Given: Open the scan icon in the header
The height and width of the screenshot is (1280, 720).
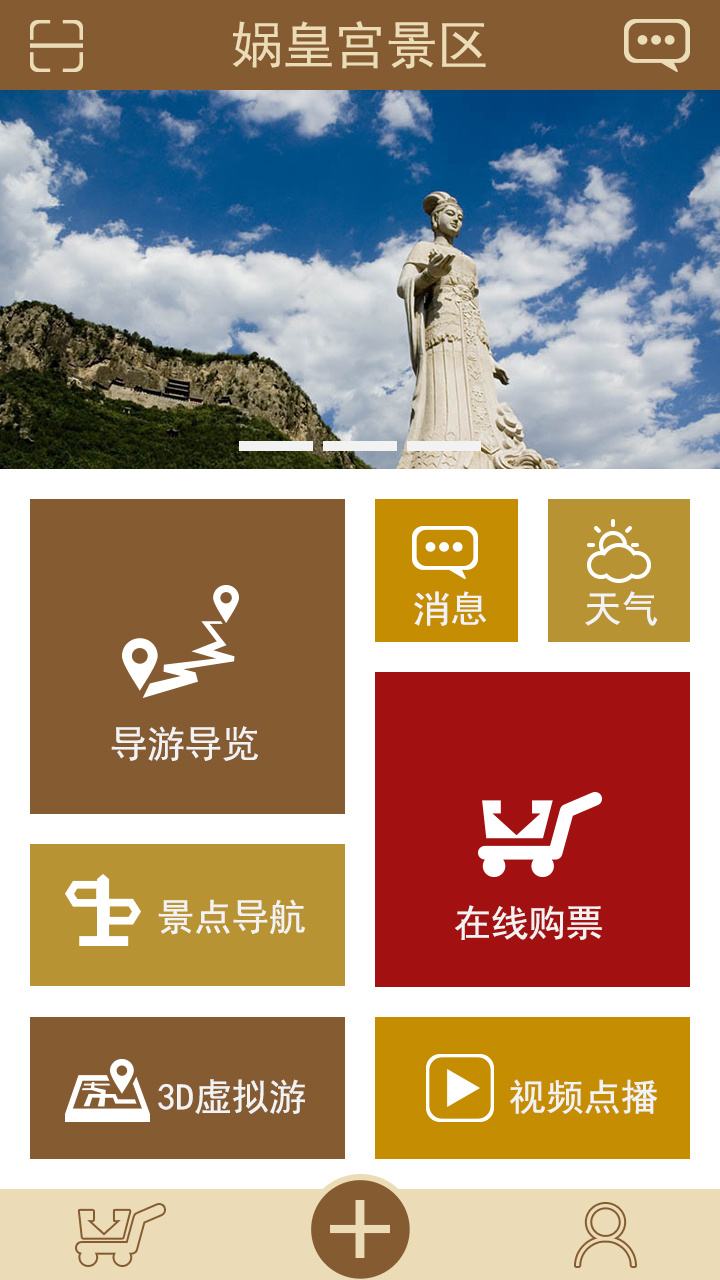Looking at the screenshot, I should coord(56,45).
